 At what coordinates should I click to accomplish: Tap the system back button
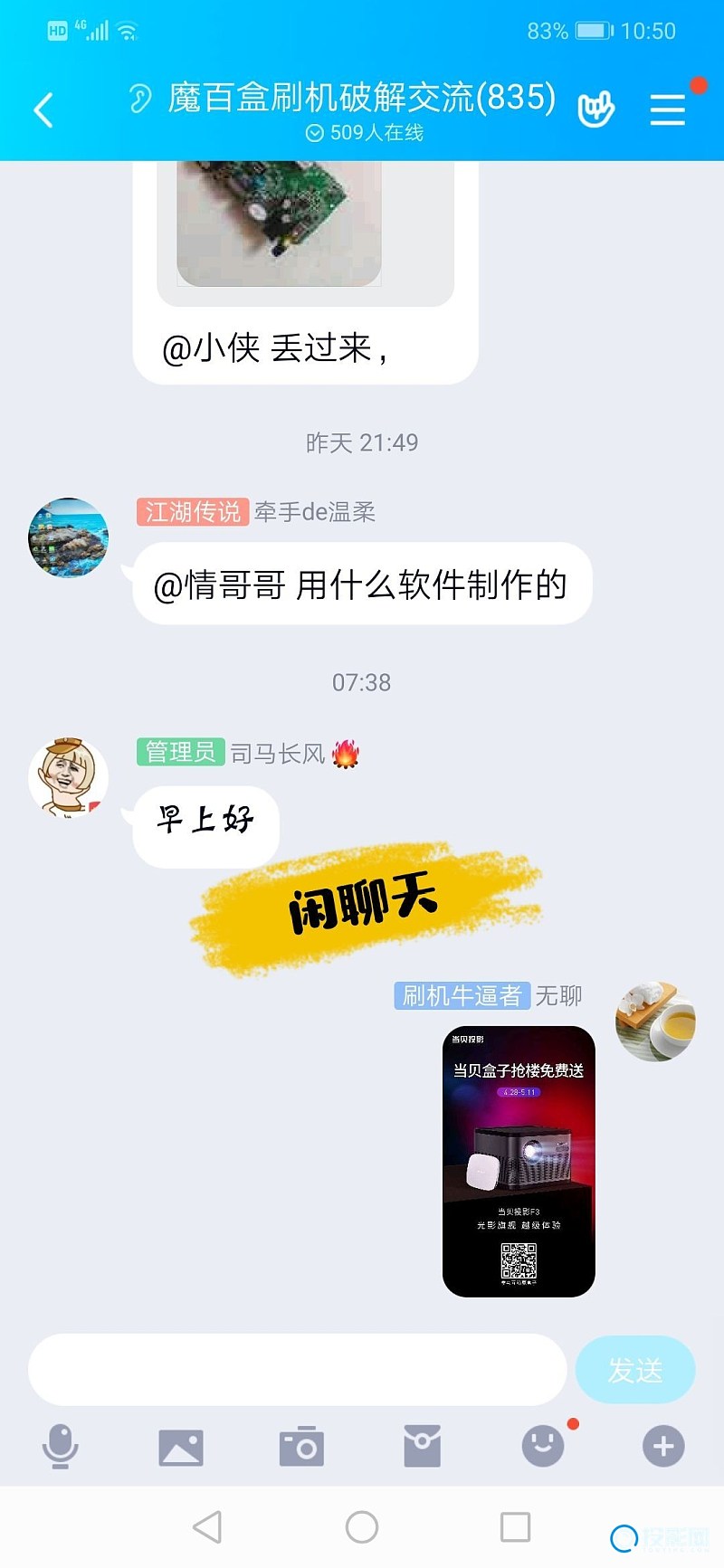pyautogui.click(x=208, y=1527)
